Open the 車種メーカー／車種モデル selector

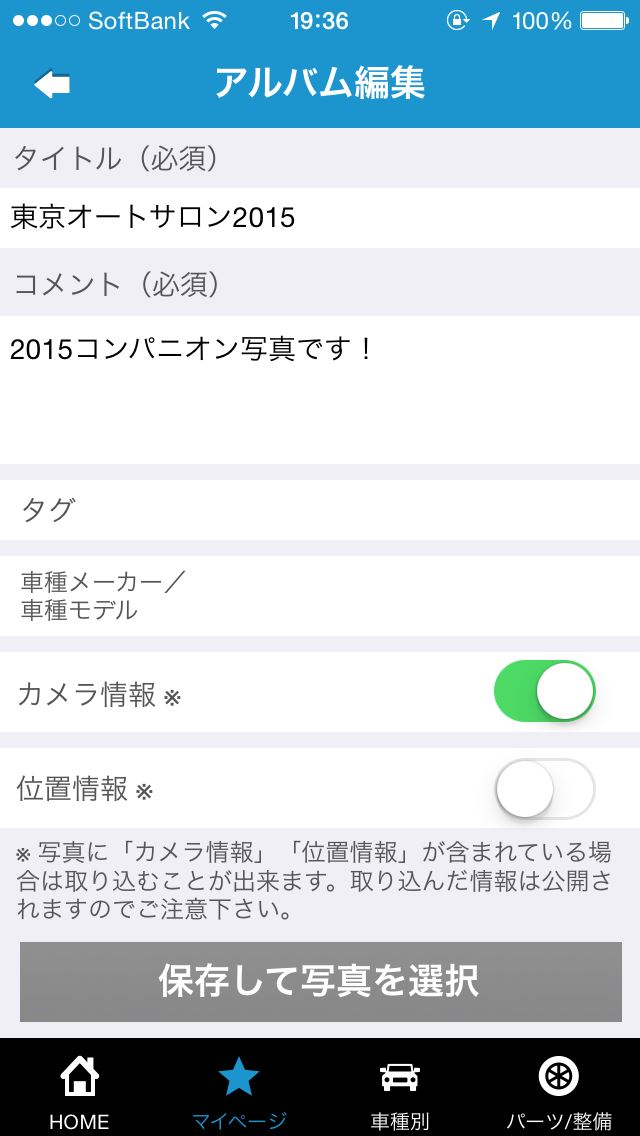(320, 596)
